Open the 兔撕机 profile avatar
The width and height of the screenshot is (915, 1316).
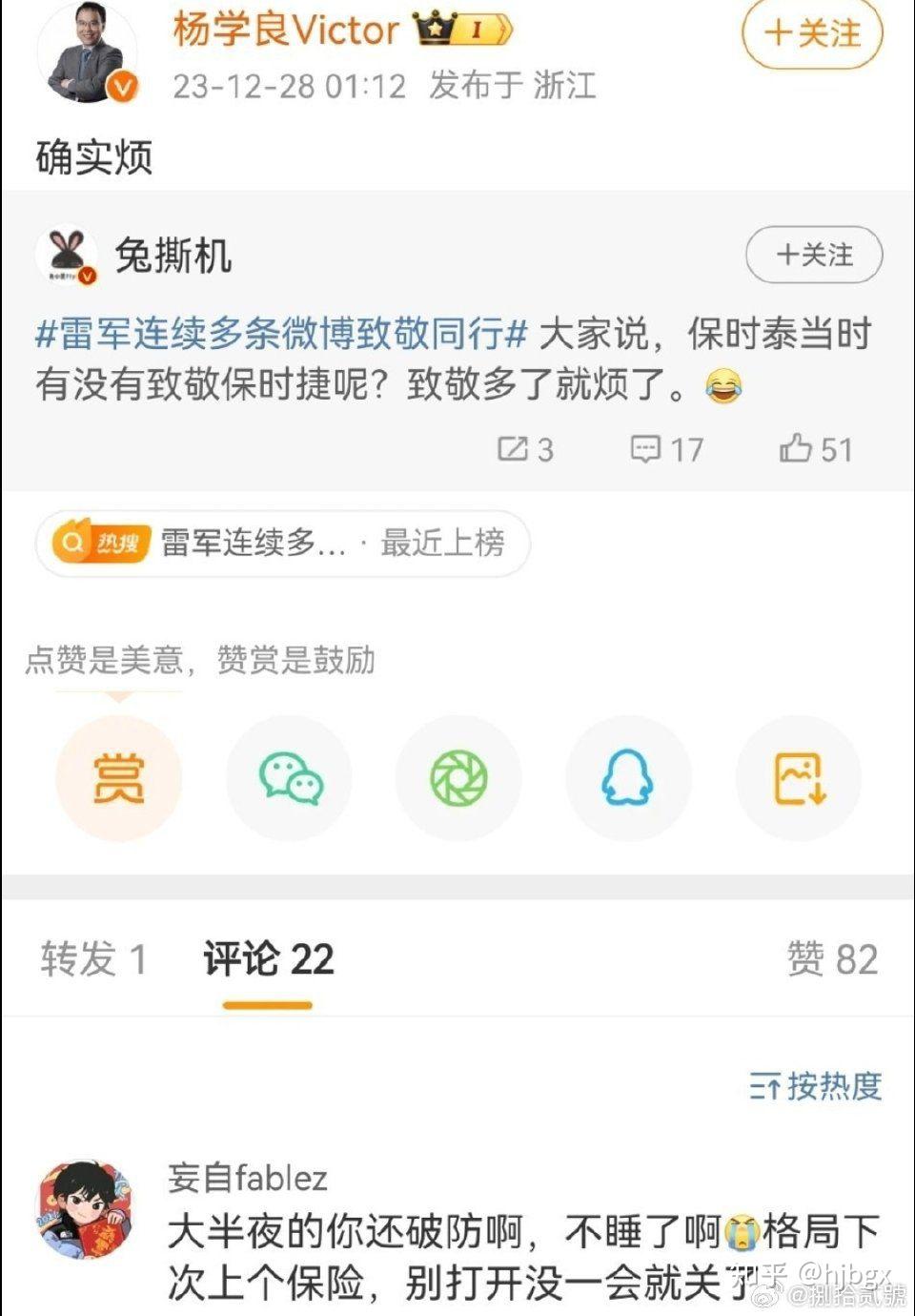click(x=68, y=257)
